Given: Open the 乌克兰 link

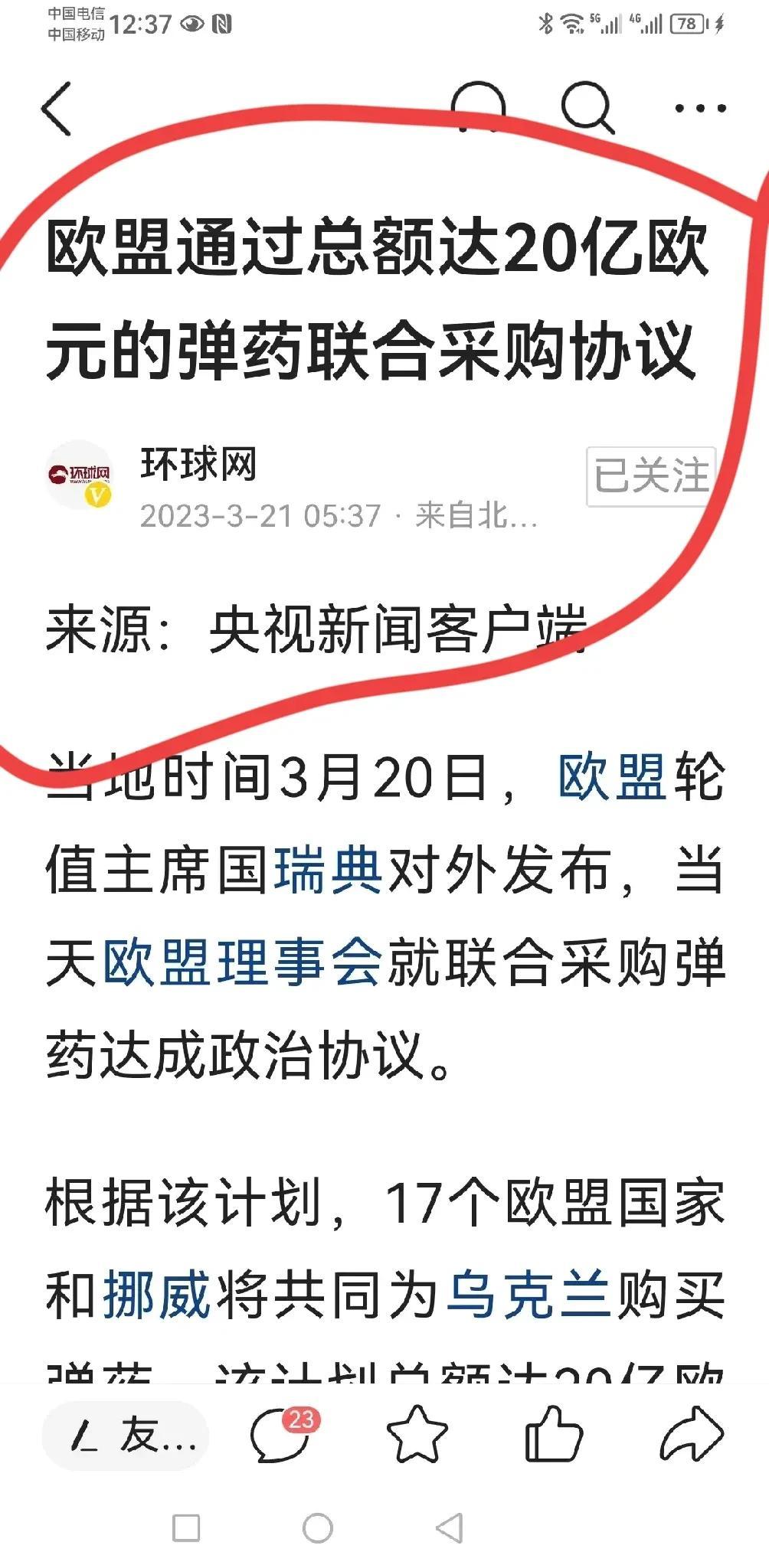Looking at the screenshot, I should click(x=528, y=1295).
